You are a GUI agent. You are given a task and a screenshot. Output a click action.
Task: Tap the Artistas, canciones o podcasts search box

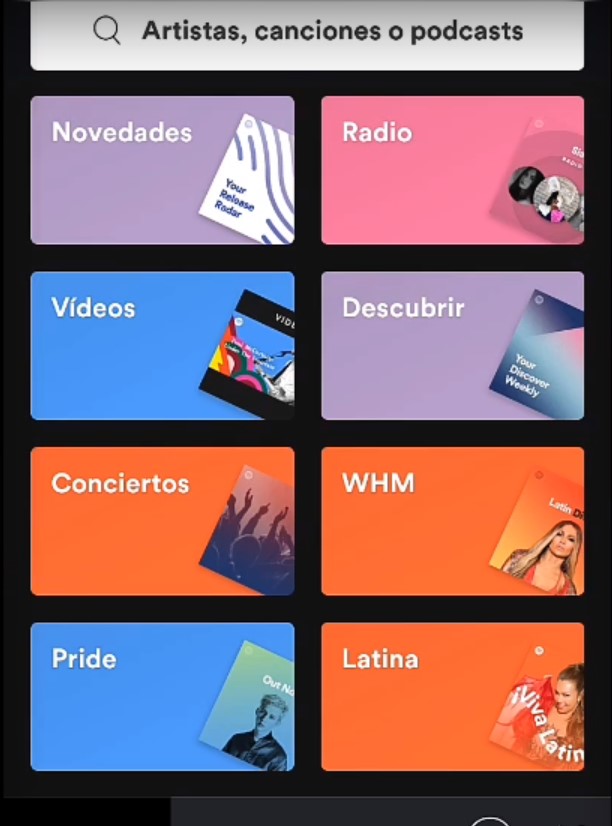coord(307,33)
